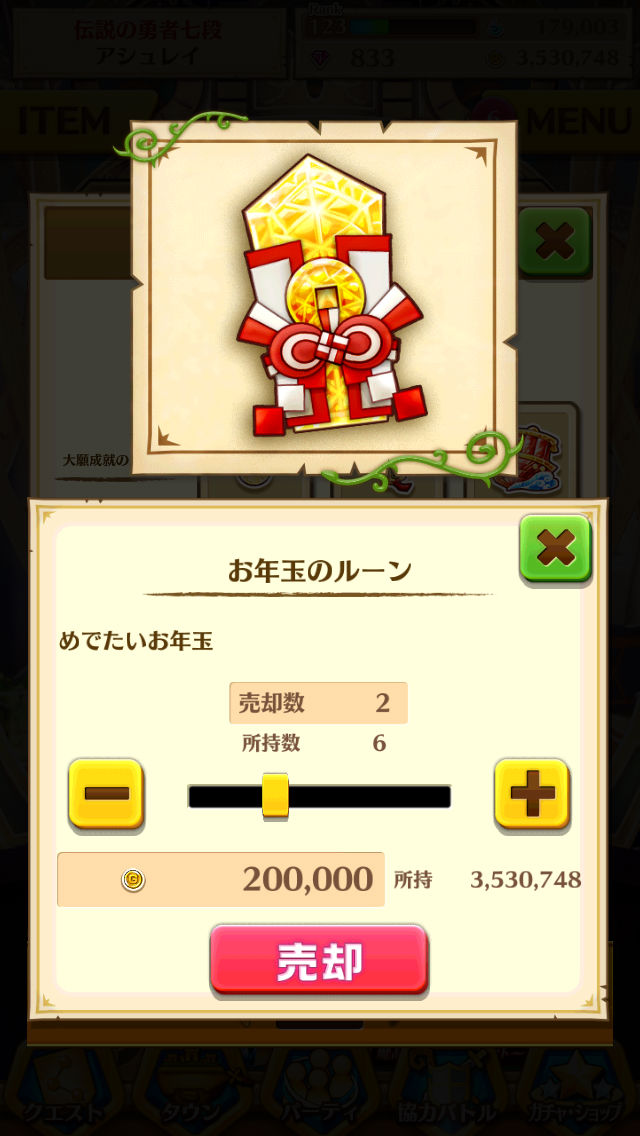Decrease sell quantity with minus button

(106, 794)
